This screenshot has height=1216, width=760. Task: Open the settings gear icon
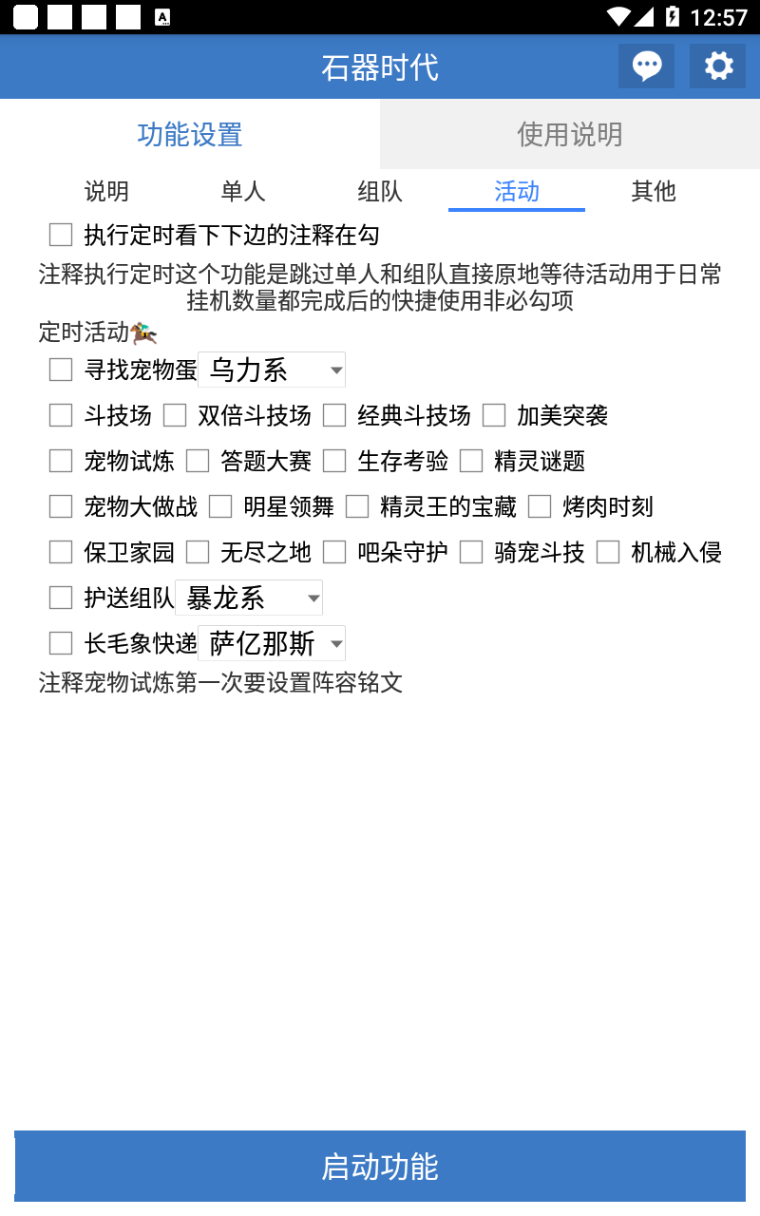point(718,67)
